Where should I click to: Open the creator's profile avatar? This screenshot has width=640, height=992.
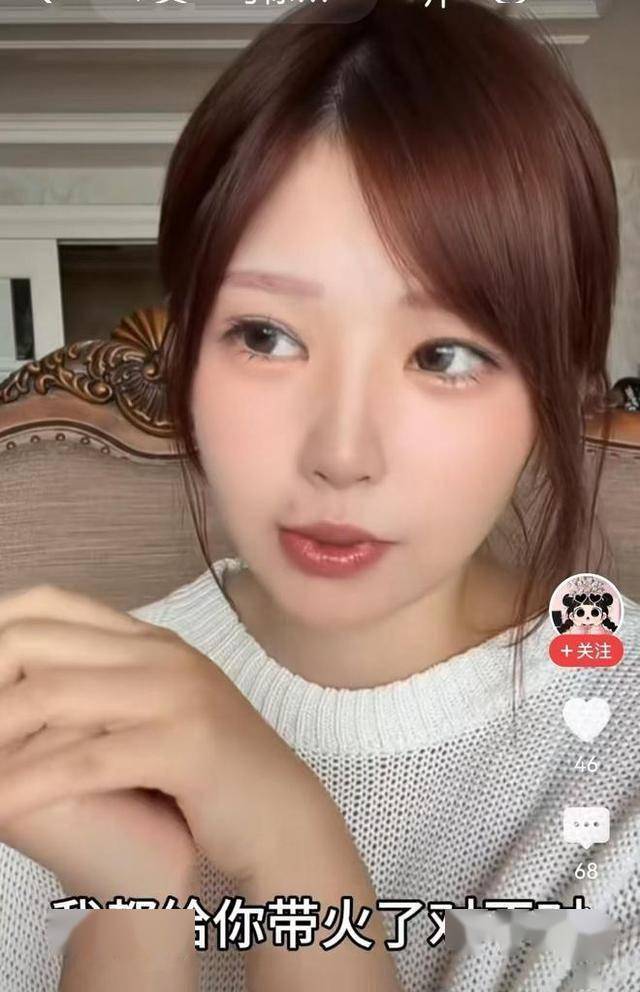(x=586, y=606)
